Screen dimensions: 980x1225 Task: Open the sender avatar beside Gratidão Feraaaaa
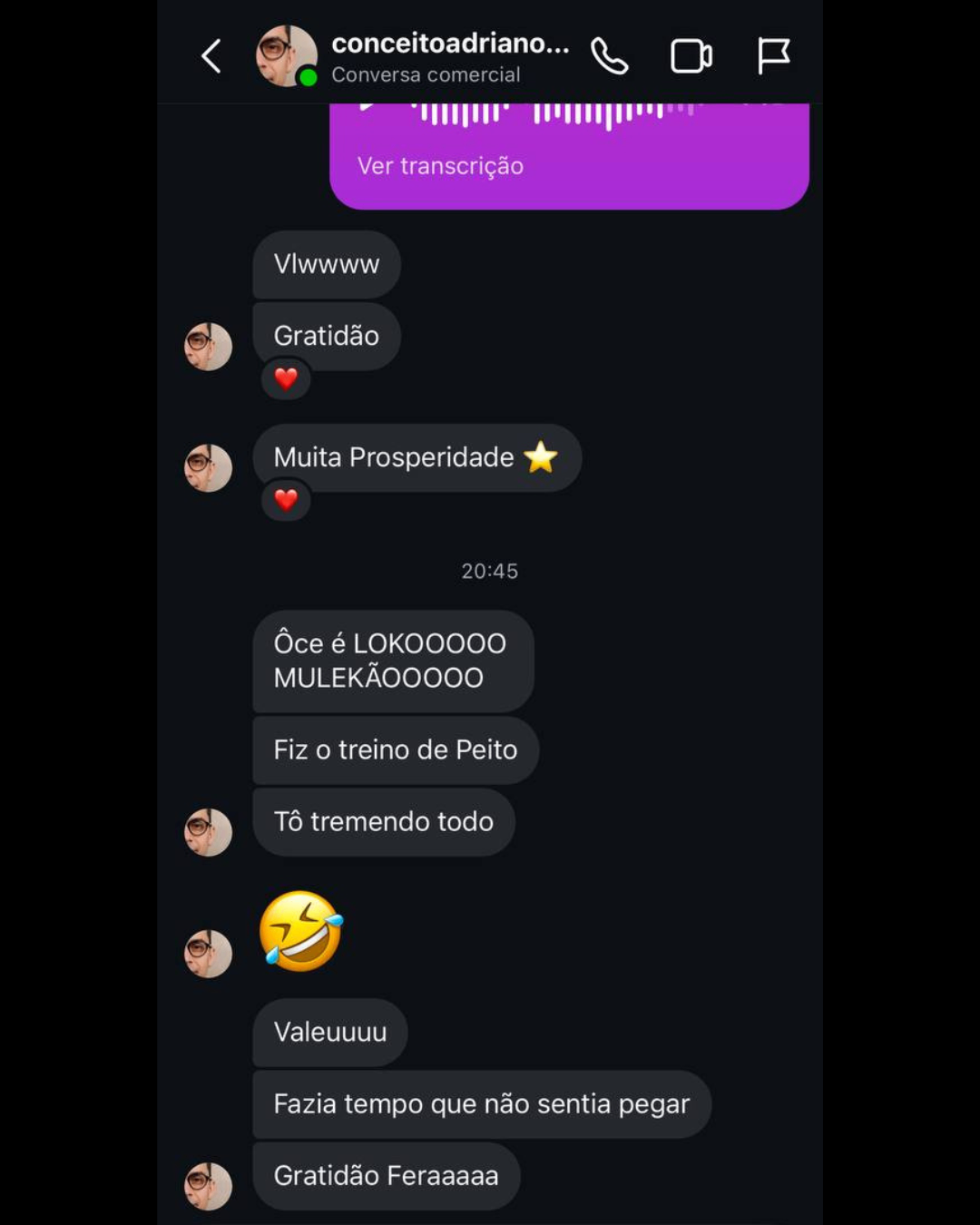[208, 1186]
